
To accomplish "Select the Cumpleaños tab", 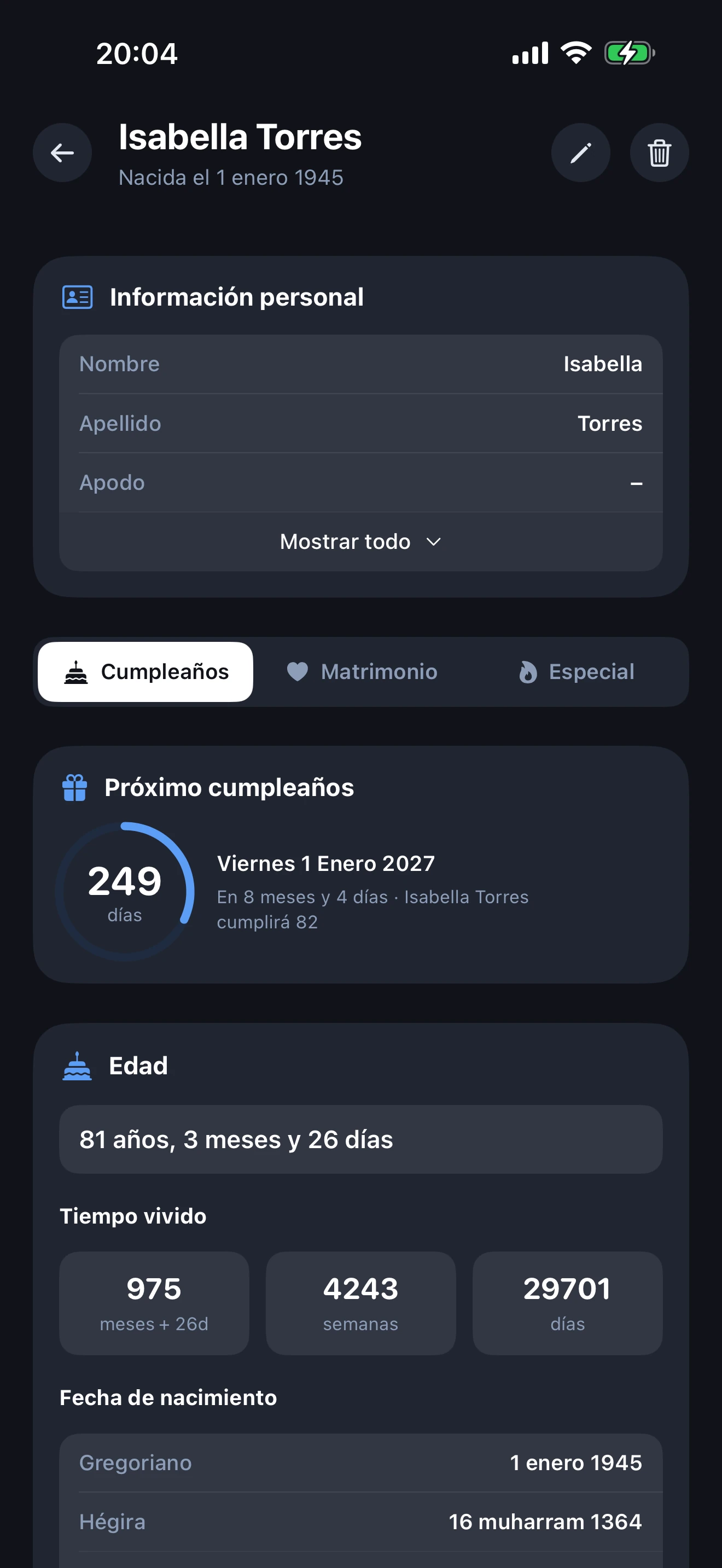I will point(145,672).
